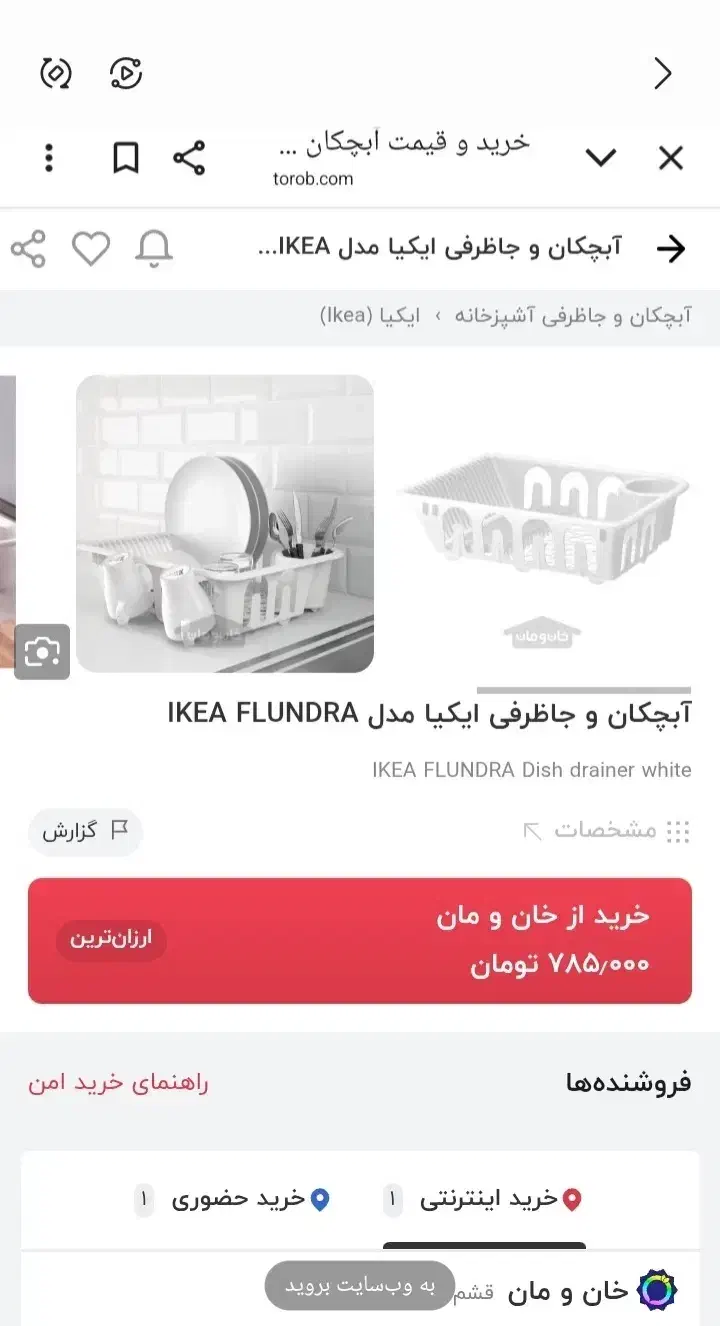Go back with the product header arrow
The width and height of the screenshot is (720, 1326).
coord(671,249)
